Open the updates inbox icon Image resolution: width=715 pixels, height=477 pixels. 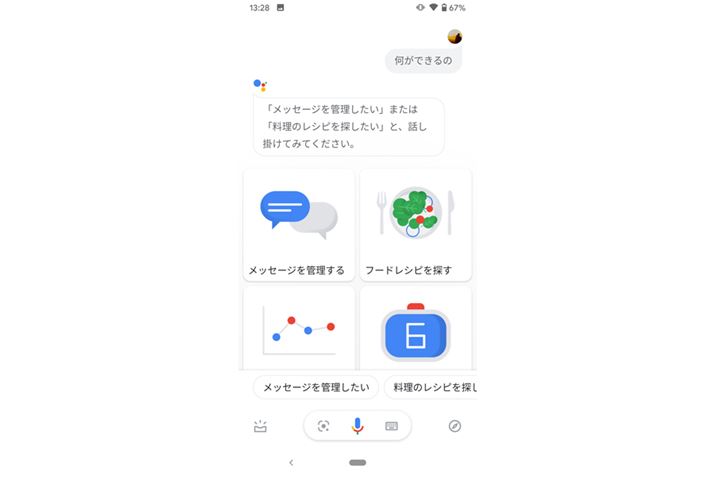click(x=260, y=426)
